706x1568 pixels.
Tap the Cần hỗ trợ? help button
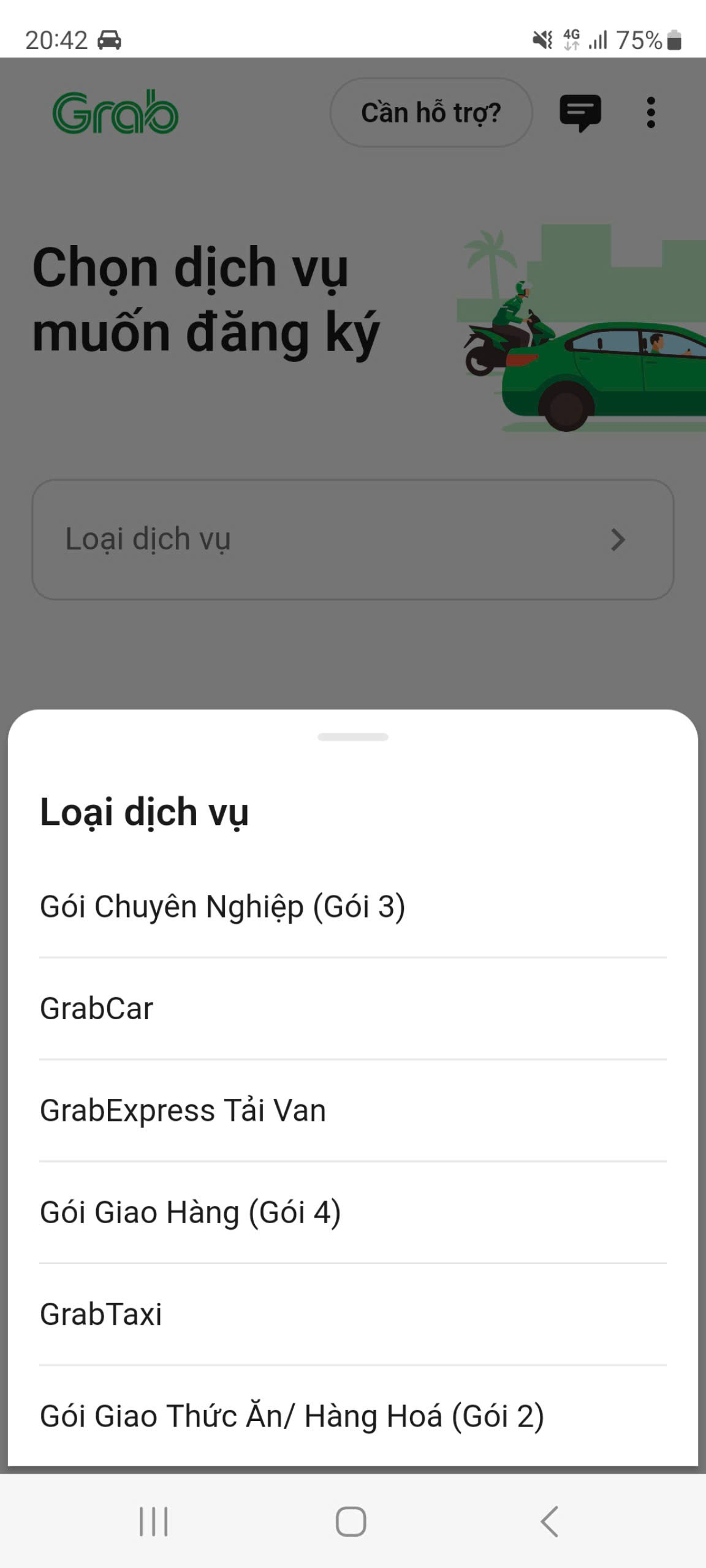(x=431, y=113)
